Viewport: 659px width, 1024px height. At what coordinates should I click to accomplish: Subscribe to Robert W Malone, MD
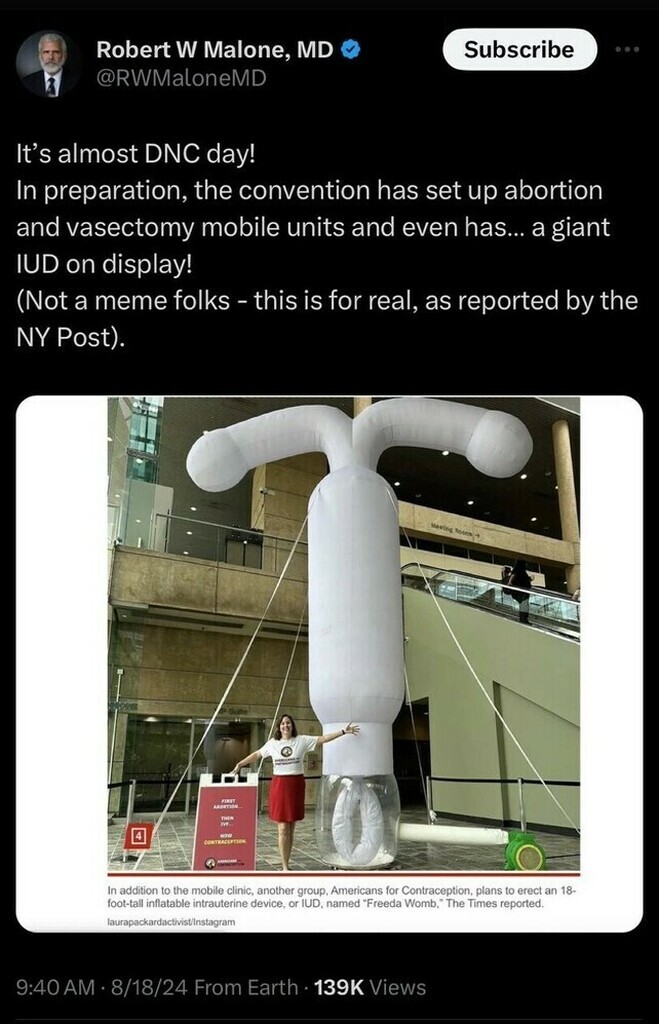click(x=519, y=50)
